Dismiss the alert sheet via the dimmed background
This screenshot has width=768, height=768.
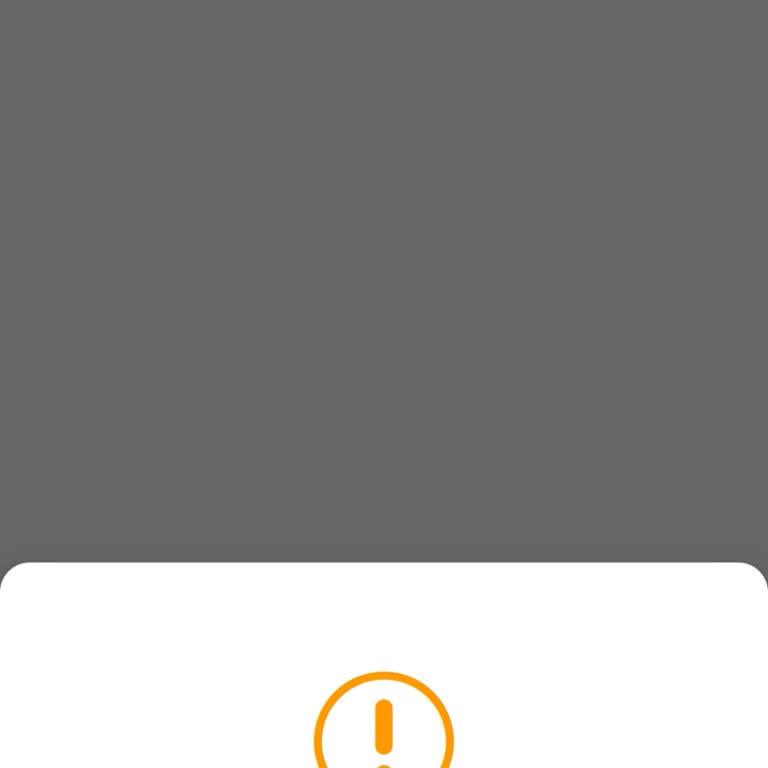(x=384, y=280)
